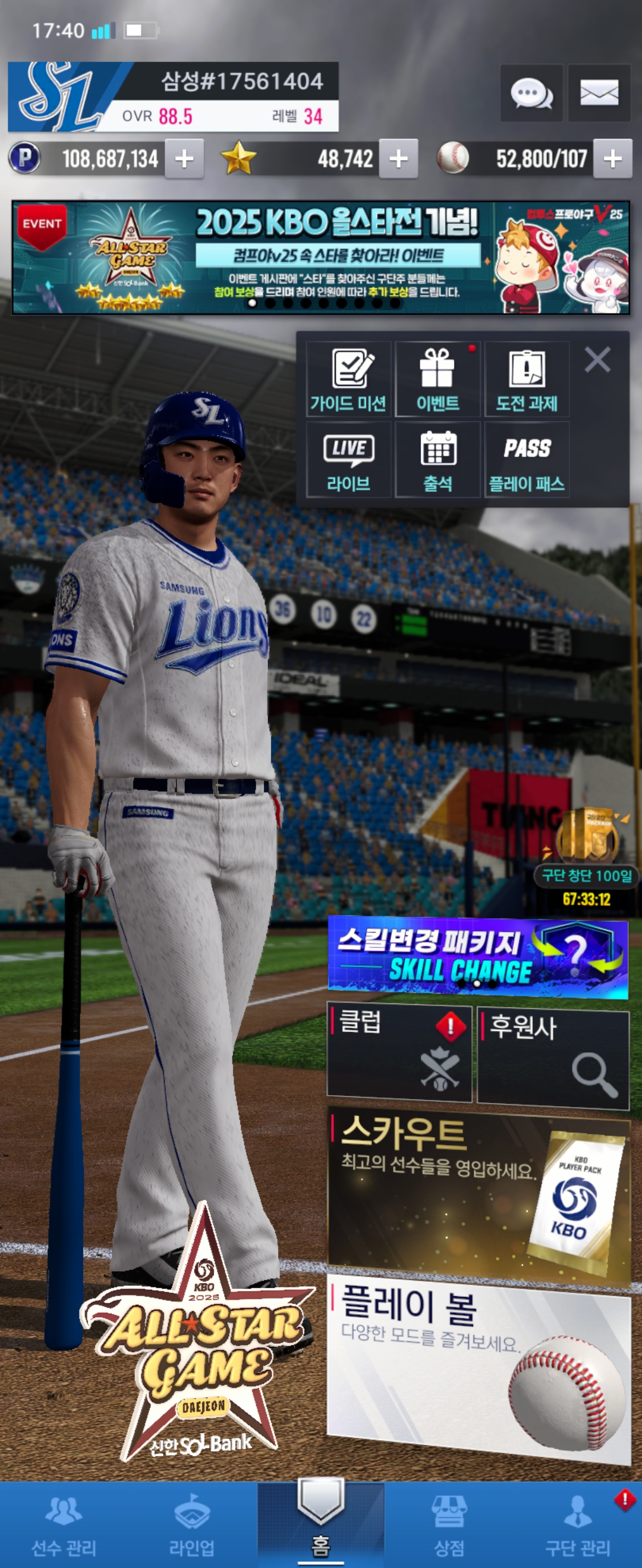642x1568 pixels.
Task: Add more stars with the plus button
Action: pyautogui.click(x=398, y=159)
